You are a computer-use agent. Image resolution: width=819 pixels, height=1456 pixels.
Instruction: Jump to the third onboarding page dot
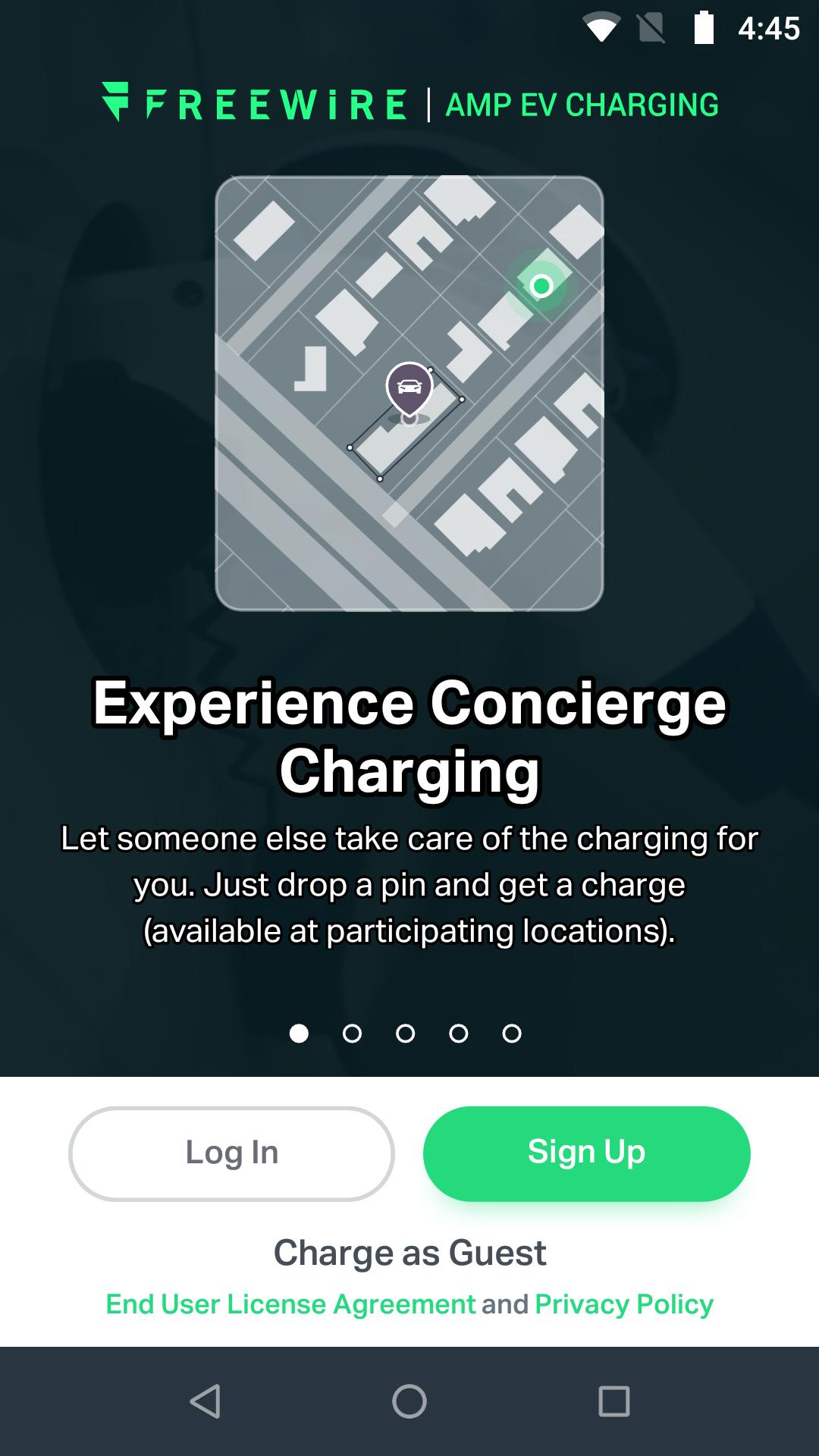tap(406, 1034)
